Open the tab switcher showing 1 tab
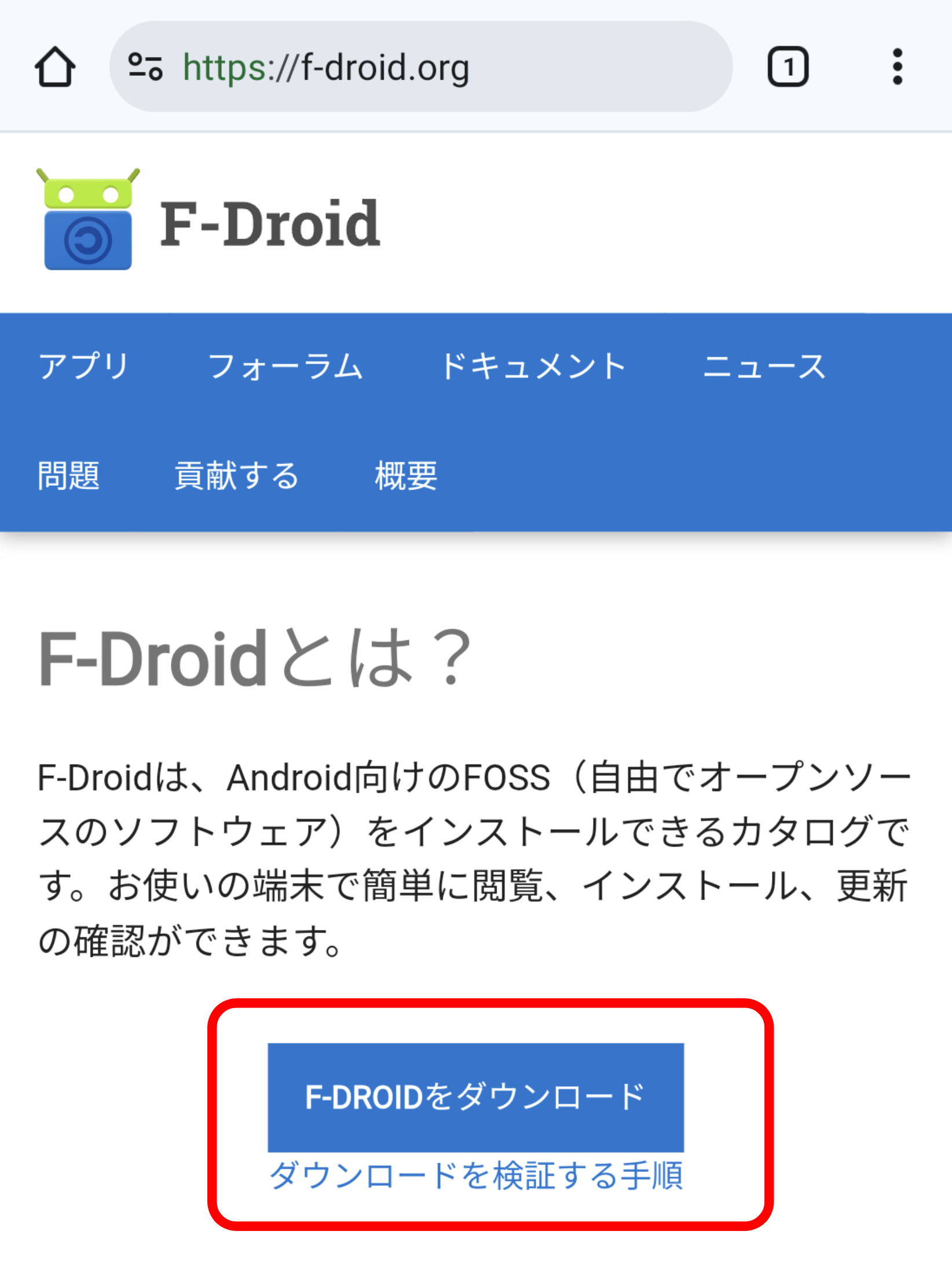 click(x=788, y=67)
